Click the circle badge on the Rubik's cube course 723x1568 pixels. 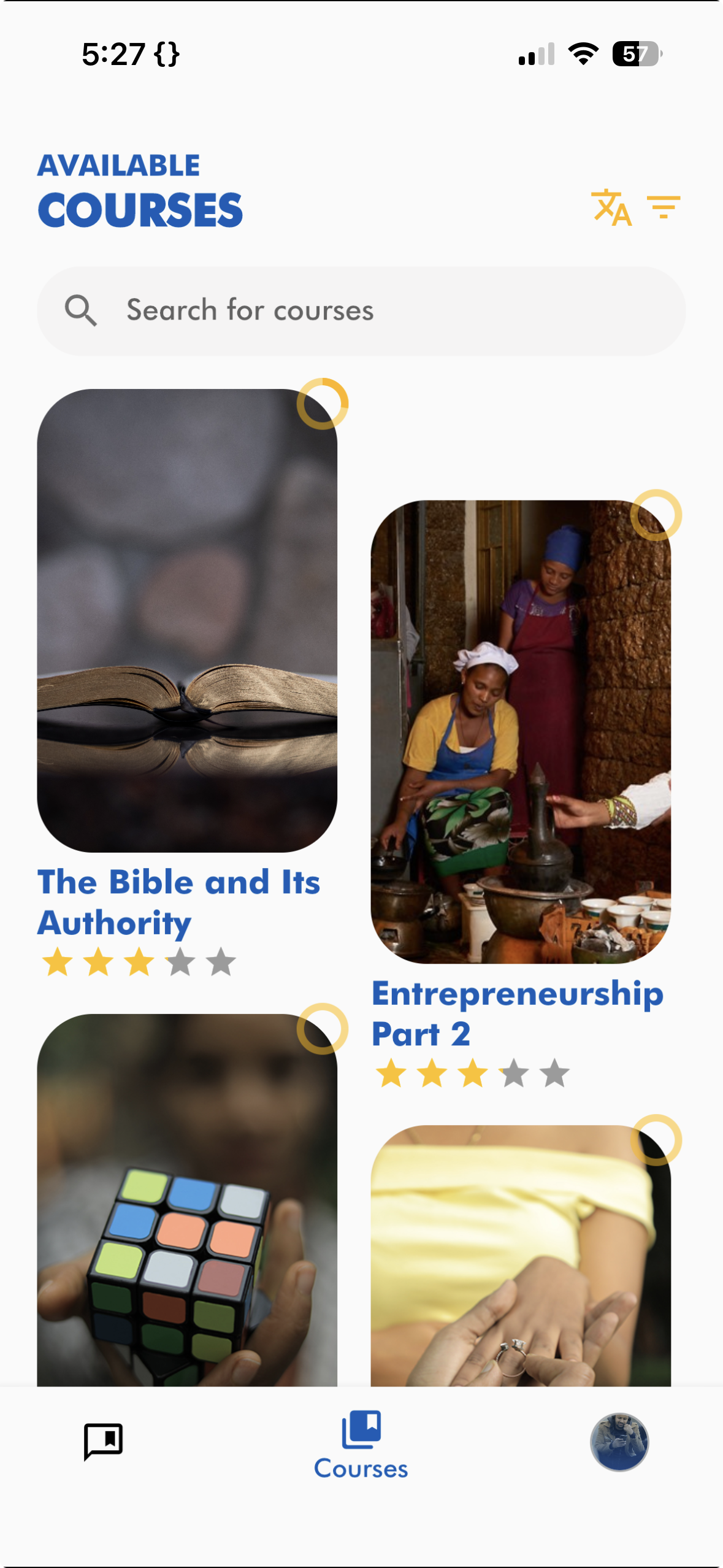point(324,1027)
